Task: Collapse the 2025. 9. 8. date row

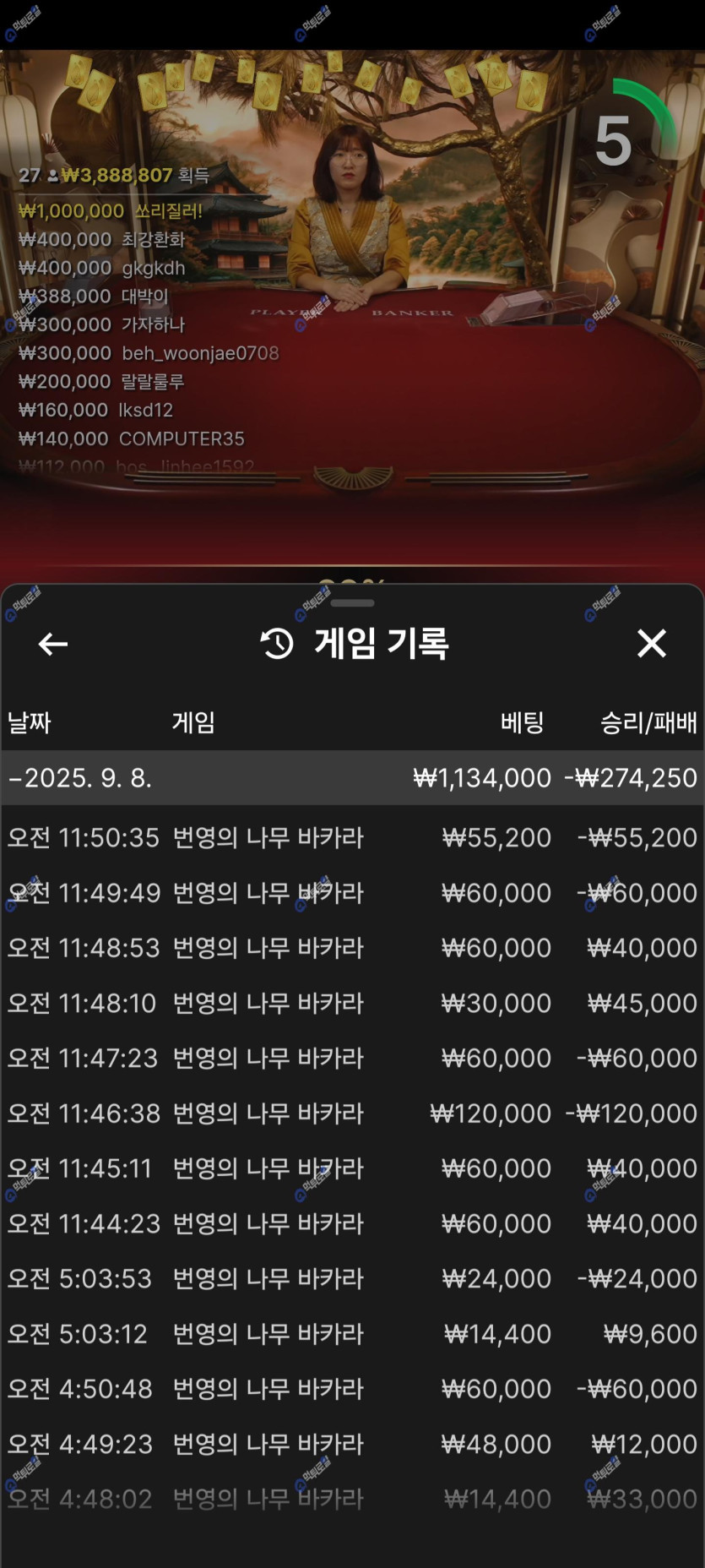Action: (352, 777)
